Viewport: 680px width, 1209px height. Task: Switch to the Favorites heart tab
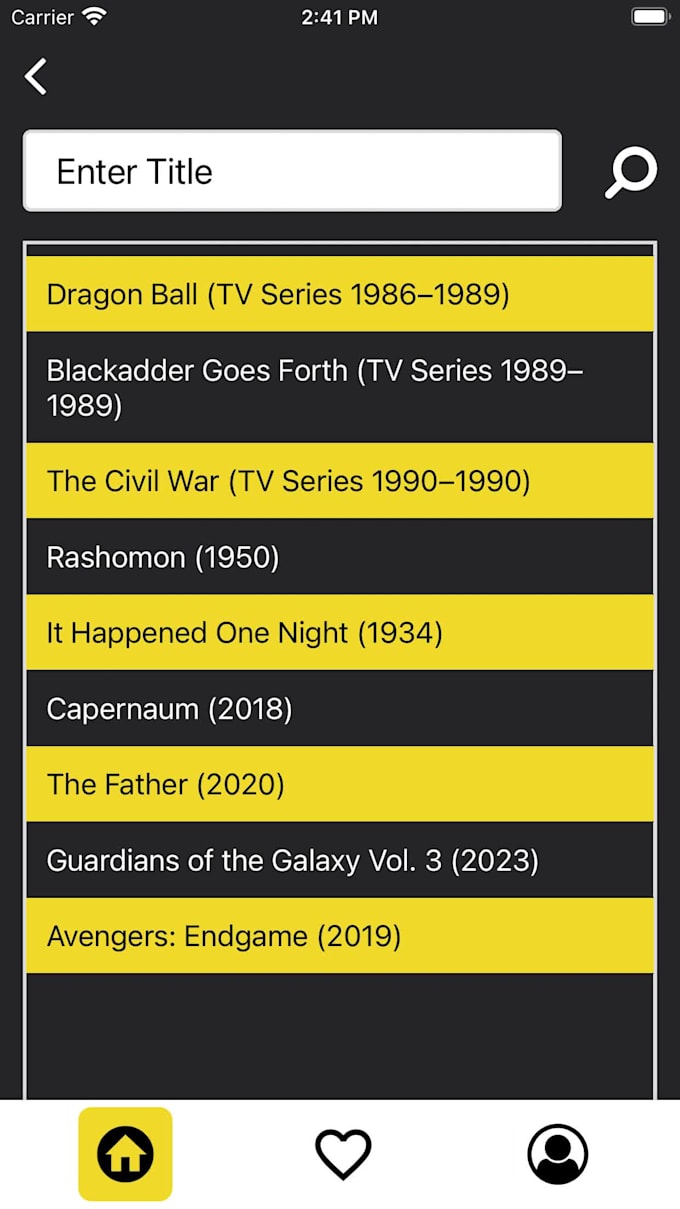pyautogui.click(x=343, y=1154)
